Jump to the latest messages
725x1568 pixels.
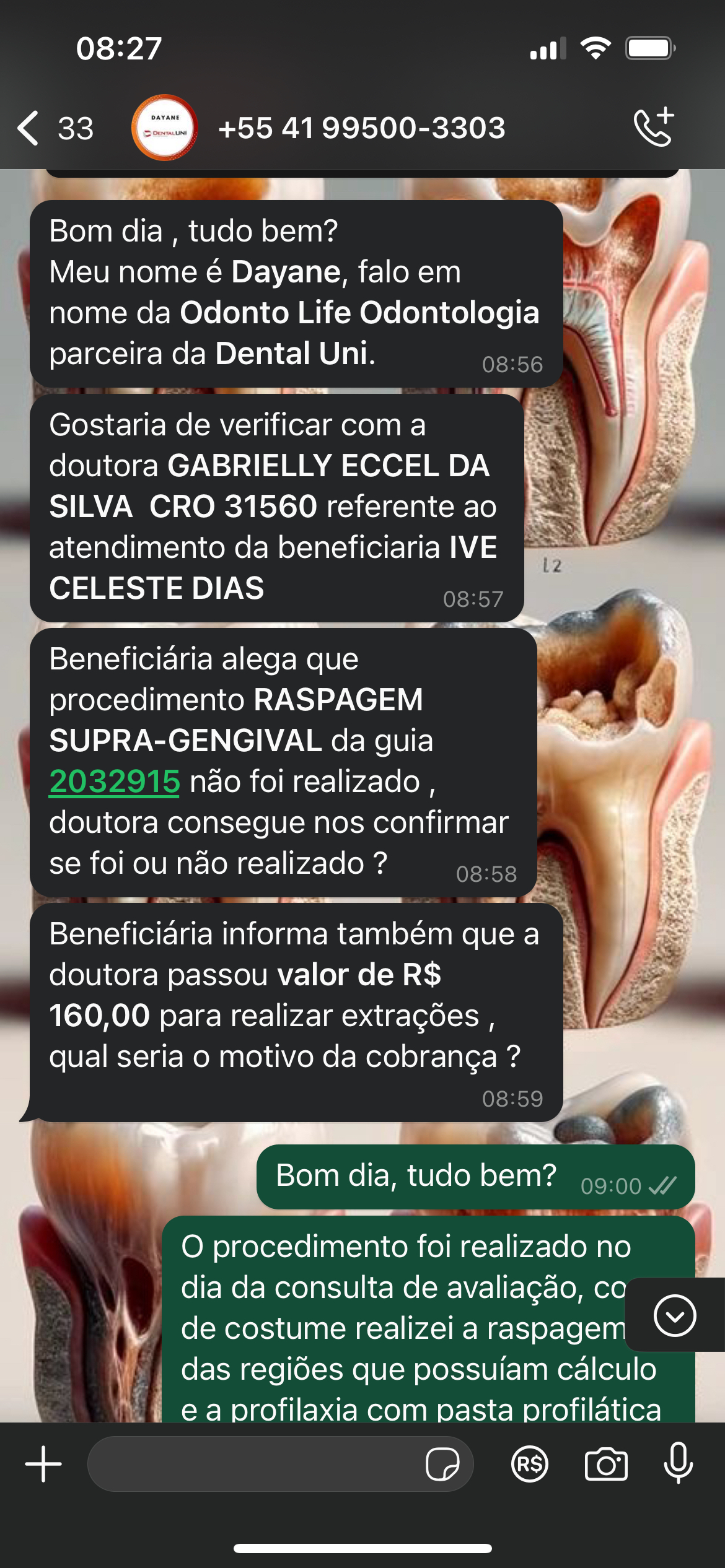point(674,1315)
